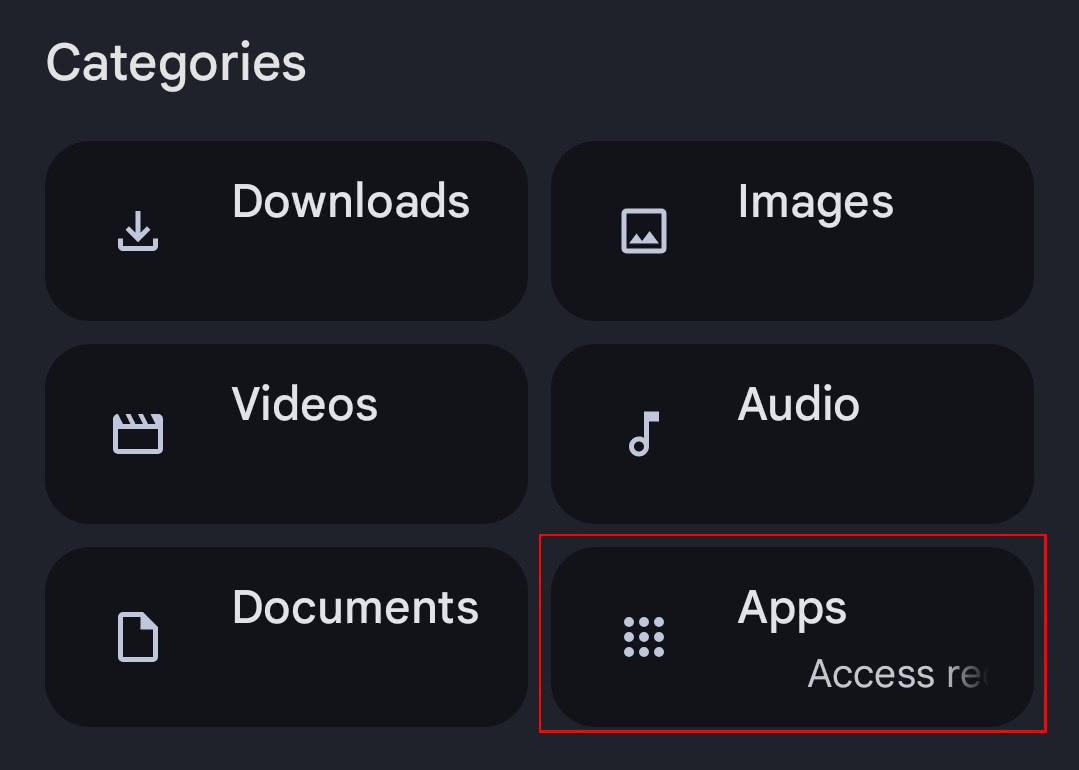View the Documents category

tap(286, 636)
